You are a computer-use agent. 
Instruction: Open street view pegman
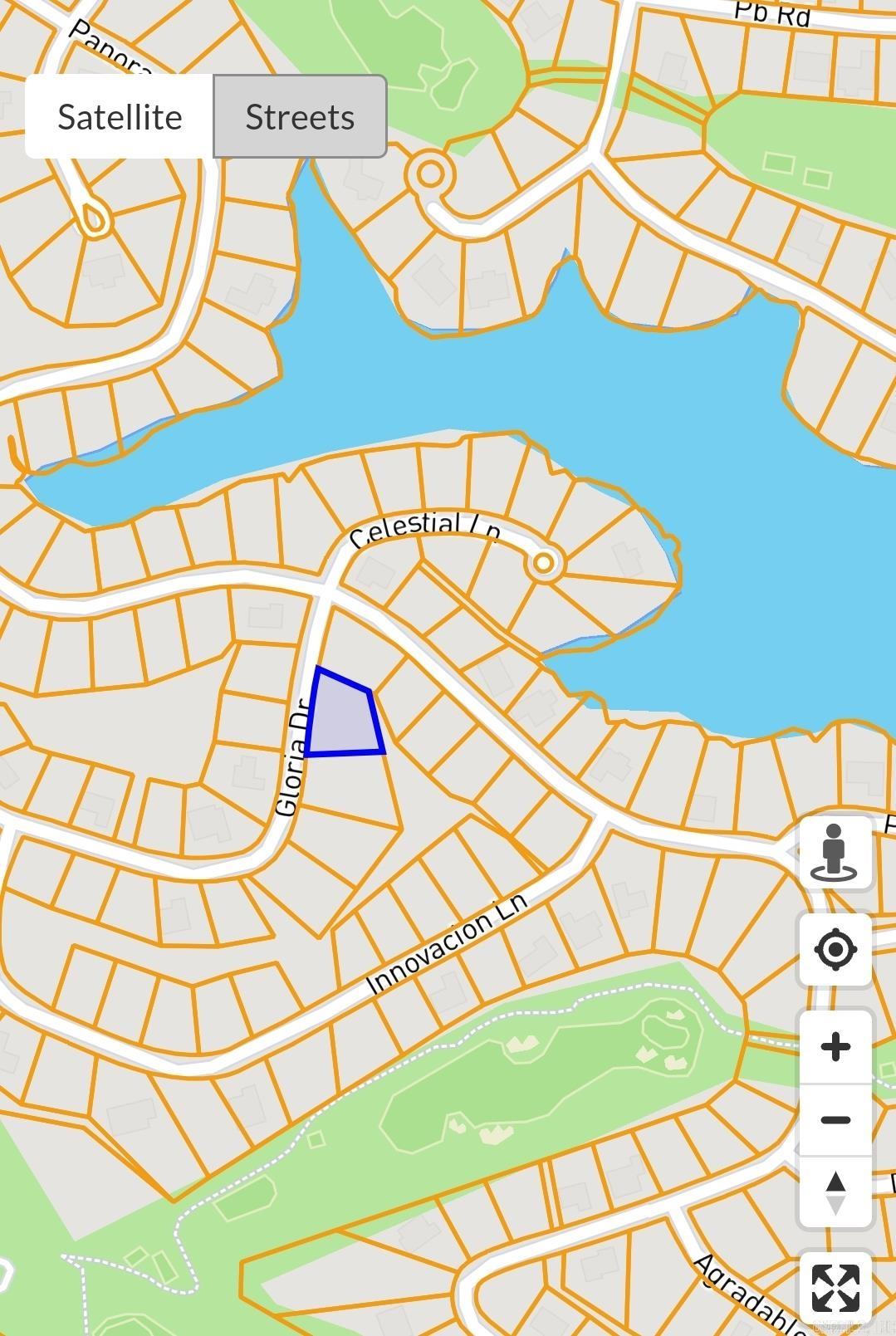(x=835, y=853)
